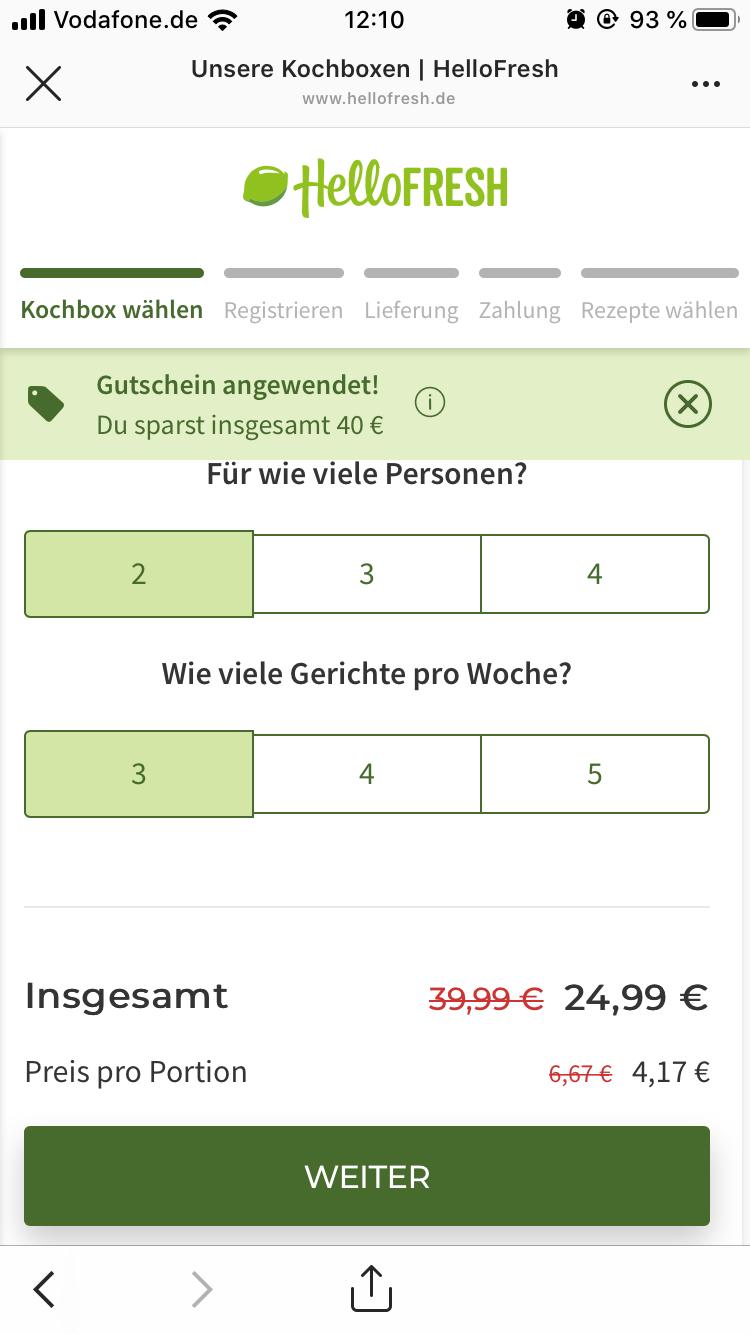Select 3 Gerichte pro Woche

click(139, 774)
